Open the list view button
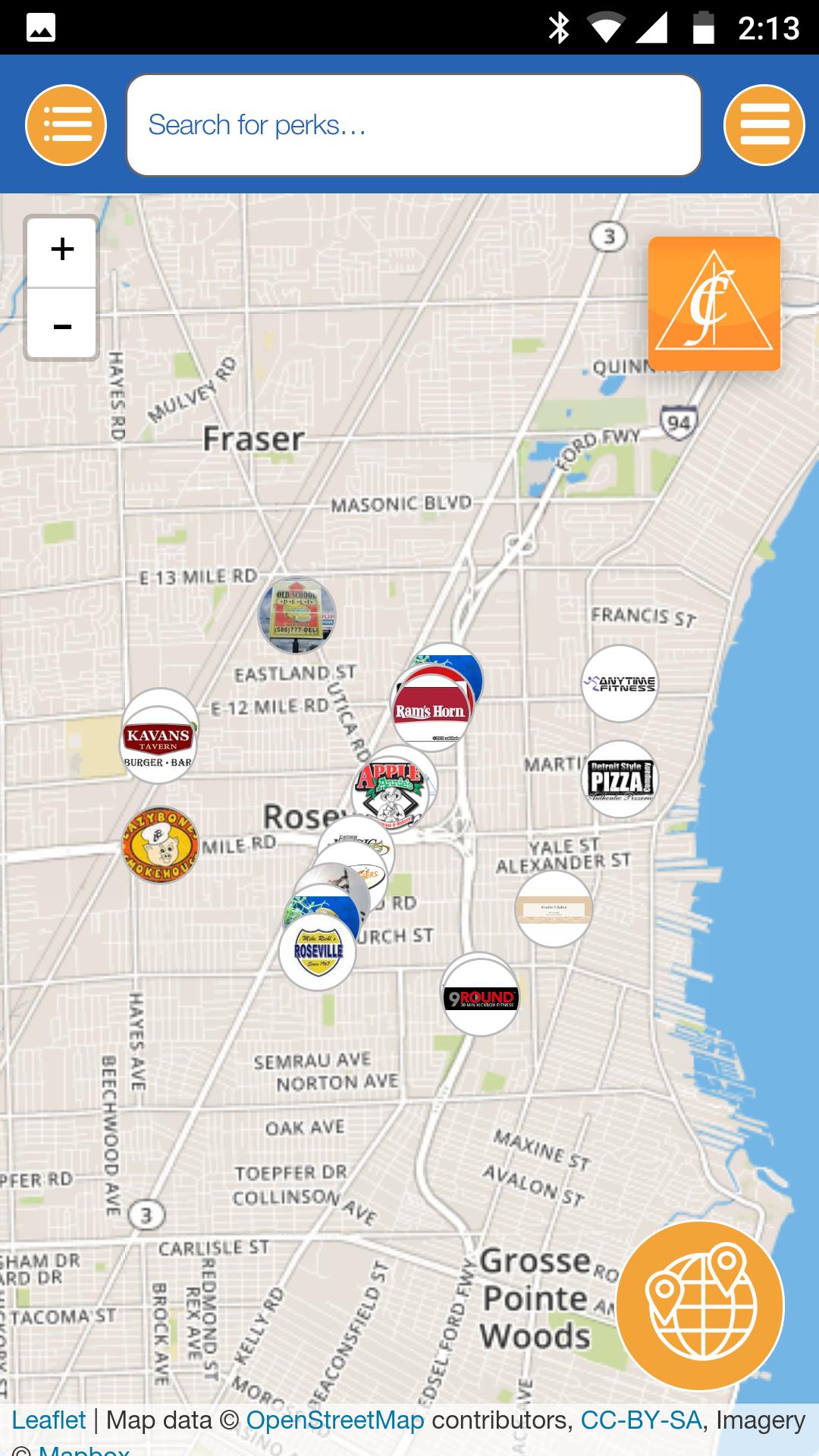819x1456 pixels. point(66,125)
